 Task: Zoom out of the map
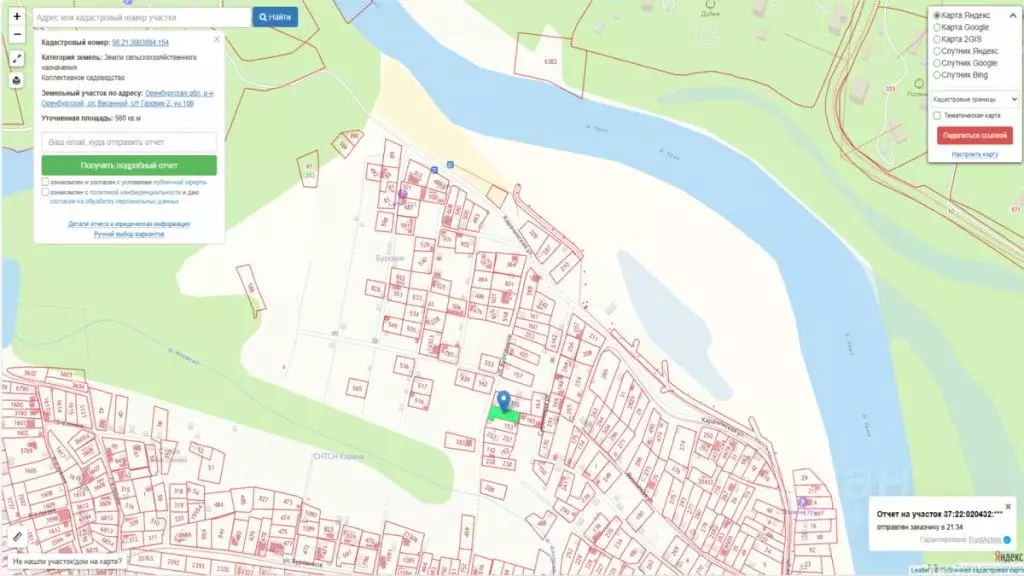[16, 34]
